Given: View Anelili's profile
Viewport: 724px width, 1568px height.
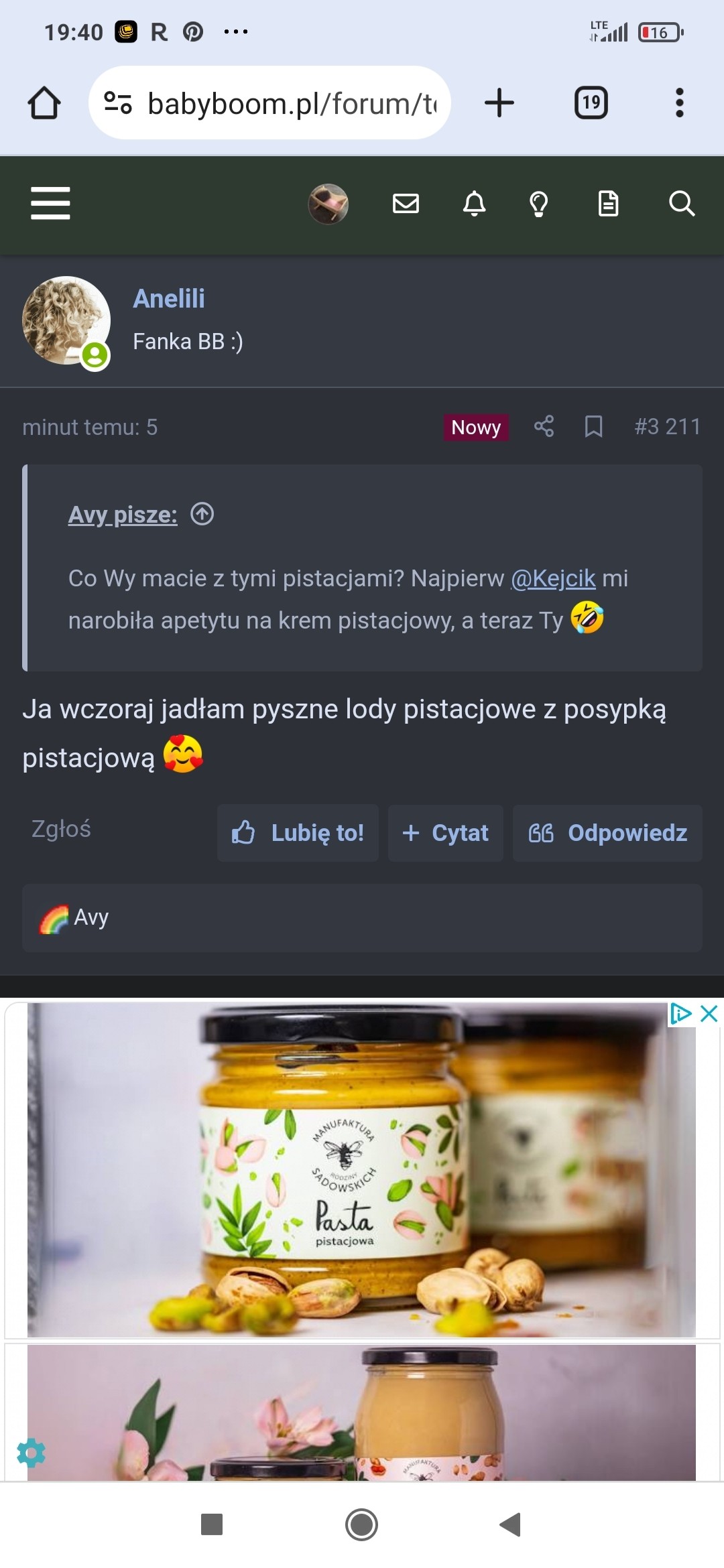Looking at the screenshot, I should (169, 299).
